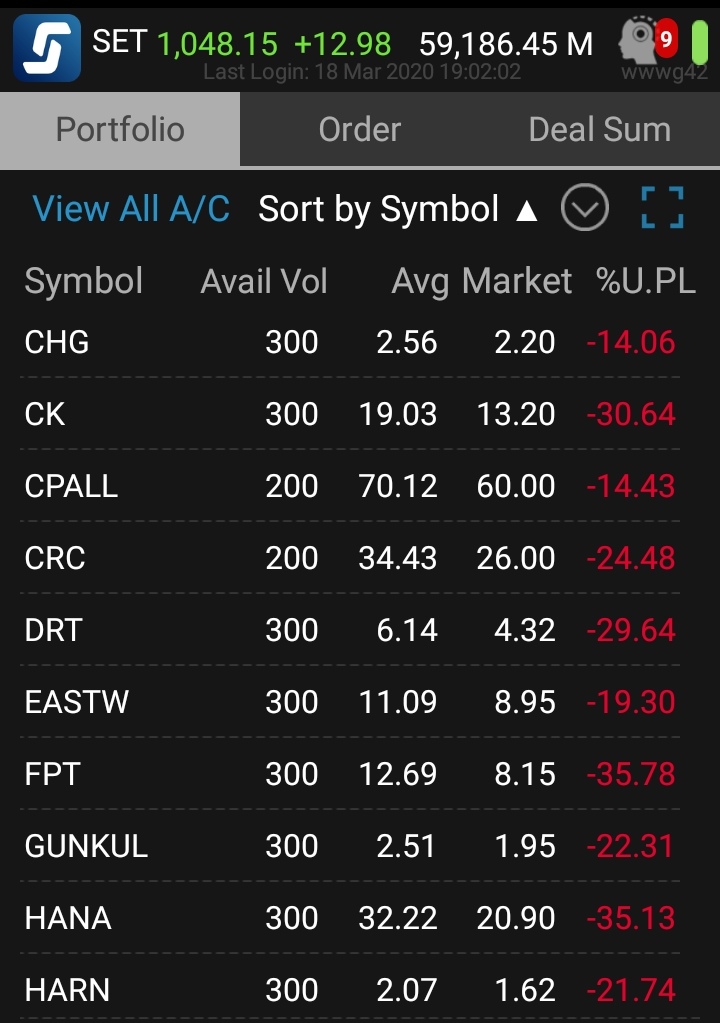Select the CRC holding row
The image size is (720, 1023).
pyautogui.click(x=350, y=558)
